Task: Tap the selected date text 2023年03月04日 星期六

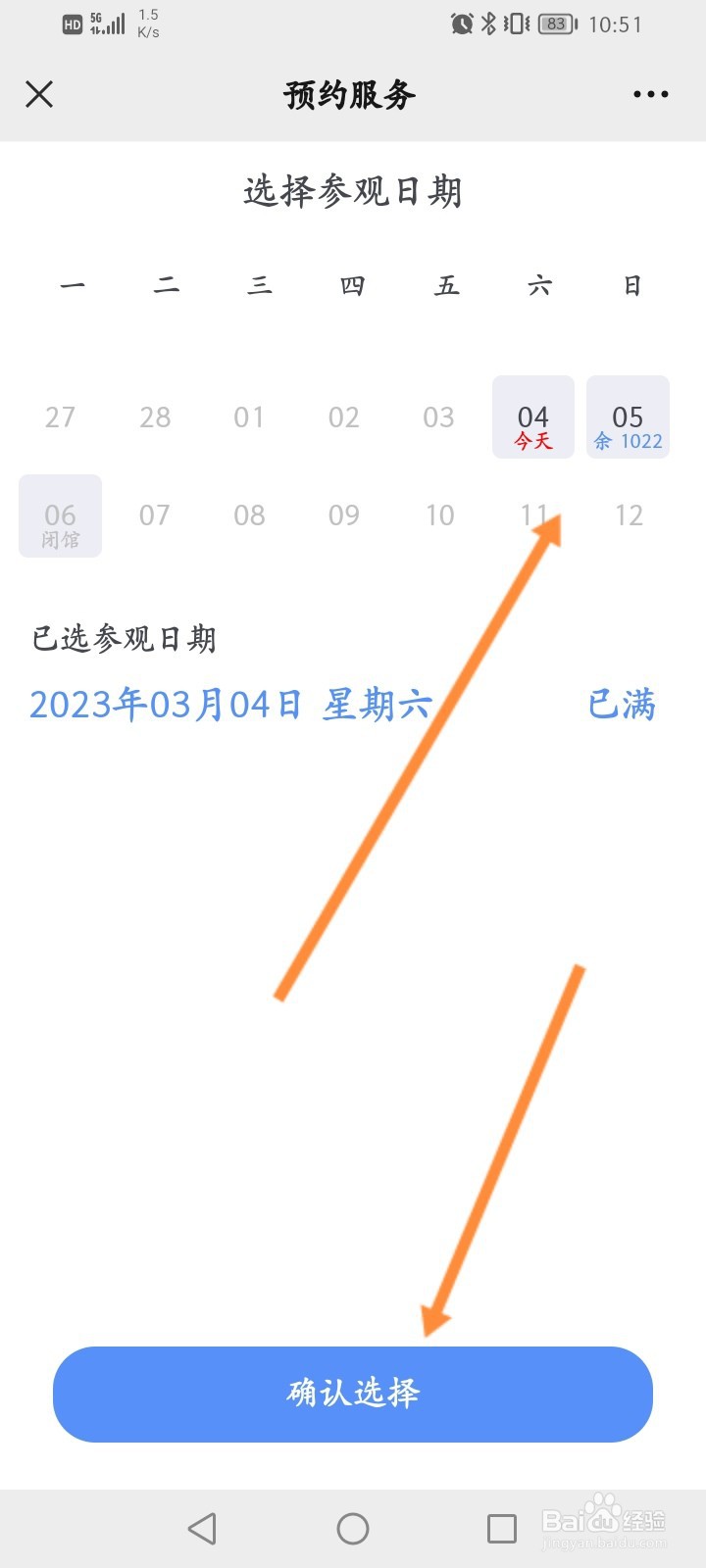Action: pyautogui.click(x=230, y=704)
